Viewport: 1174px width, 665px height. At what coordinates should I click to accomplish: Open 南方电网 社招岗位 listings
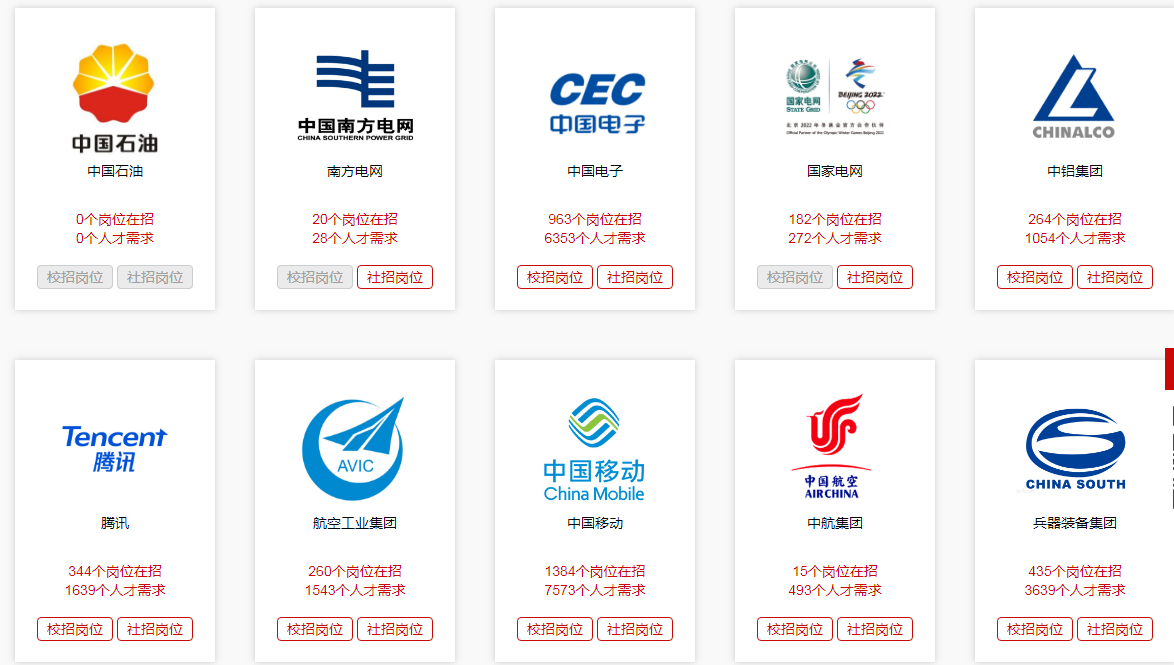pos(395,277)
